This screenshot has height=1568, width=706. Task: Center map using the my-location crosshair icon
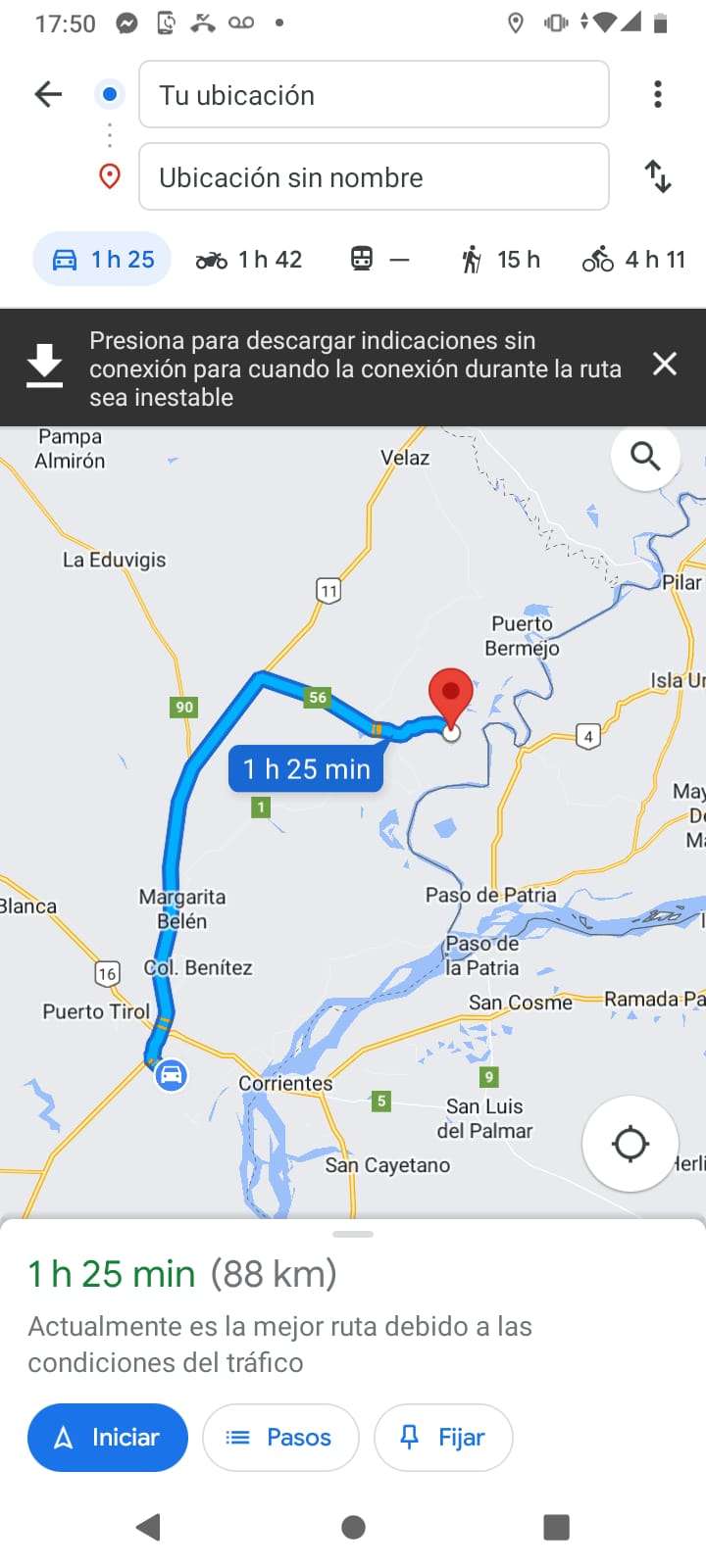pyautogui.click(x=630, y=1144)
